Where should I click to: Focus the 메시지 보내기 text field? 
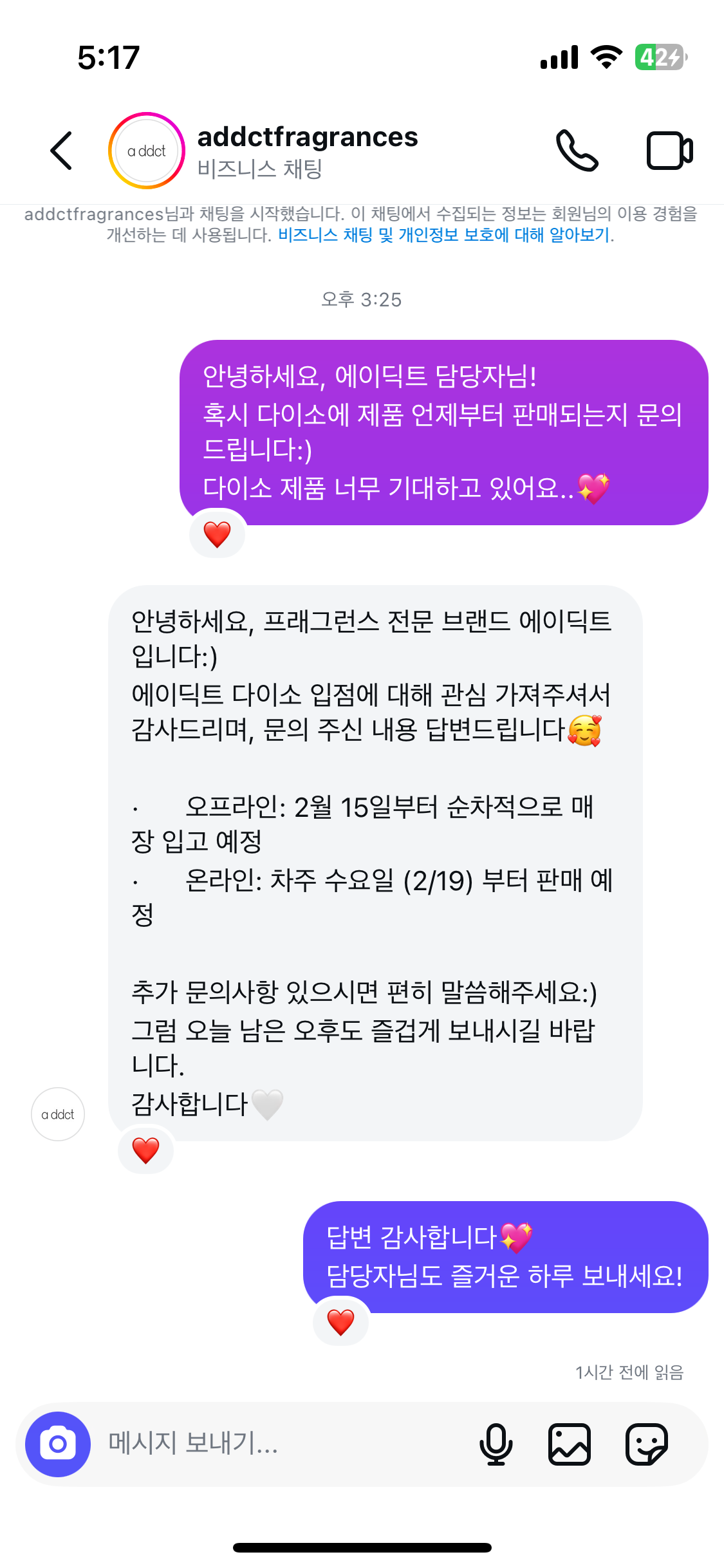pos(283,1444)
